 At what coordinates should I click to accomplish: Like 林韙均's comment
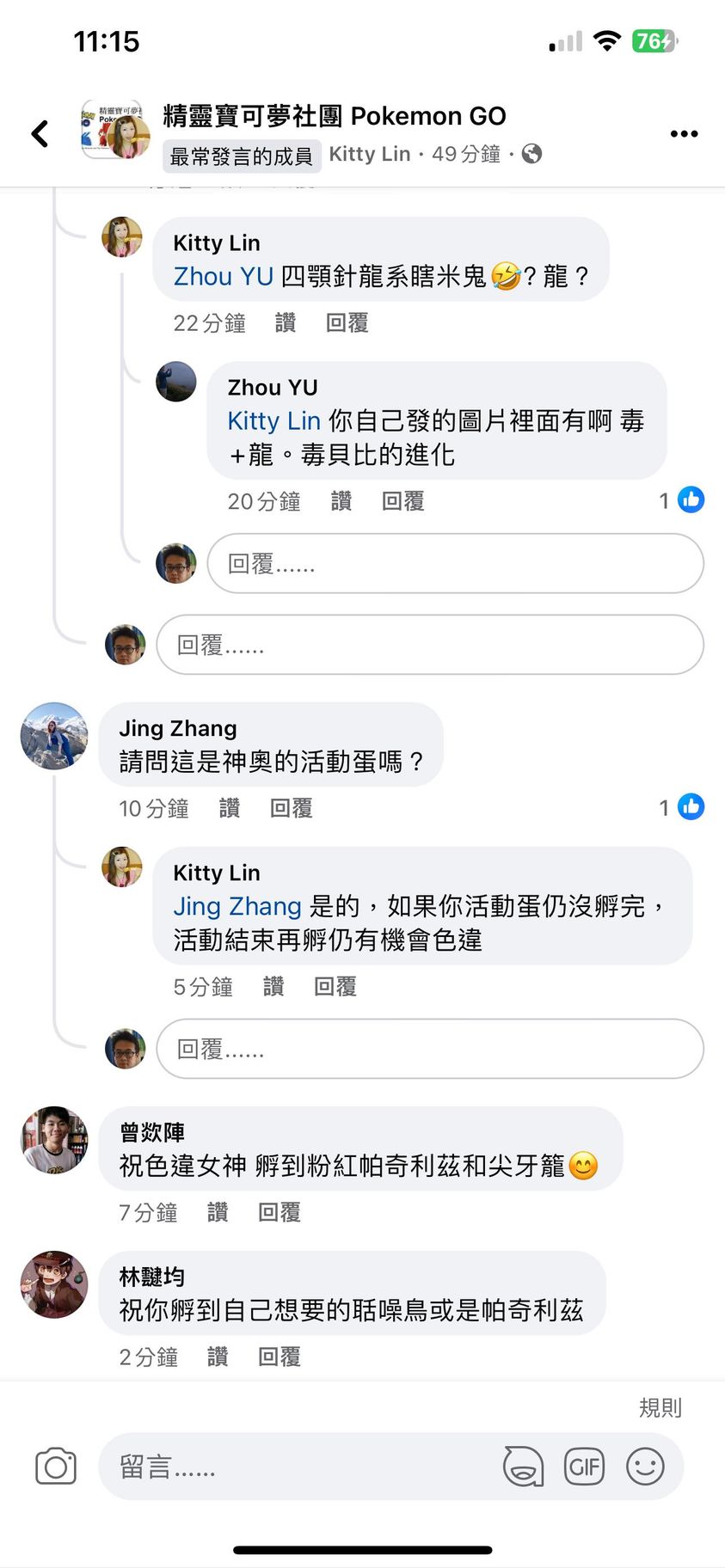(218, 1357)
